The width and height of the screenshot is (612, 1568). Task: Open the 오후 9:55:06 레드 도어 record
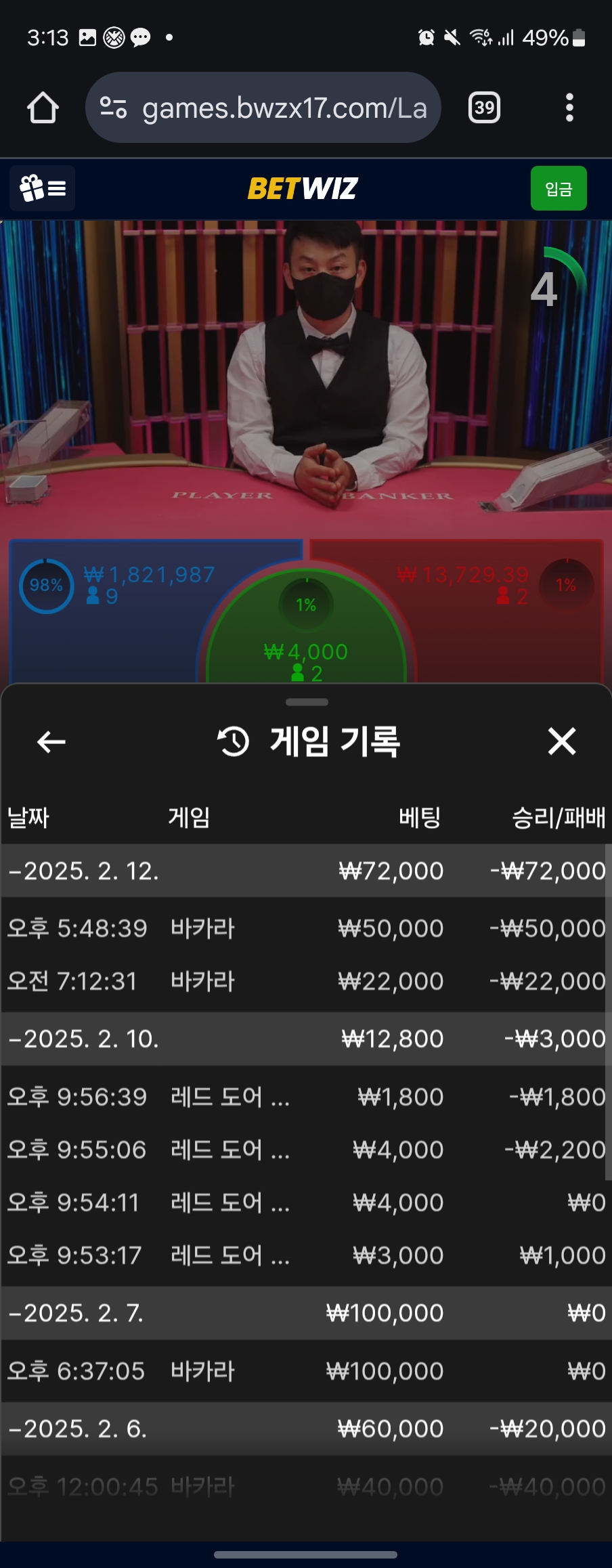[306, 1150]
